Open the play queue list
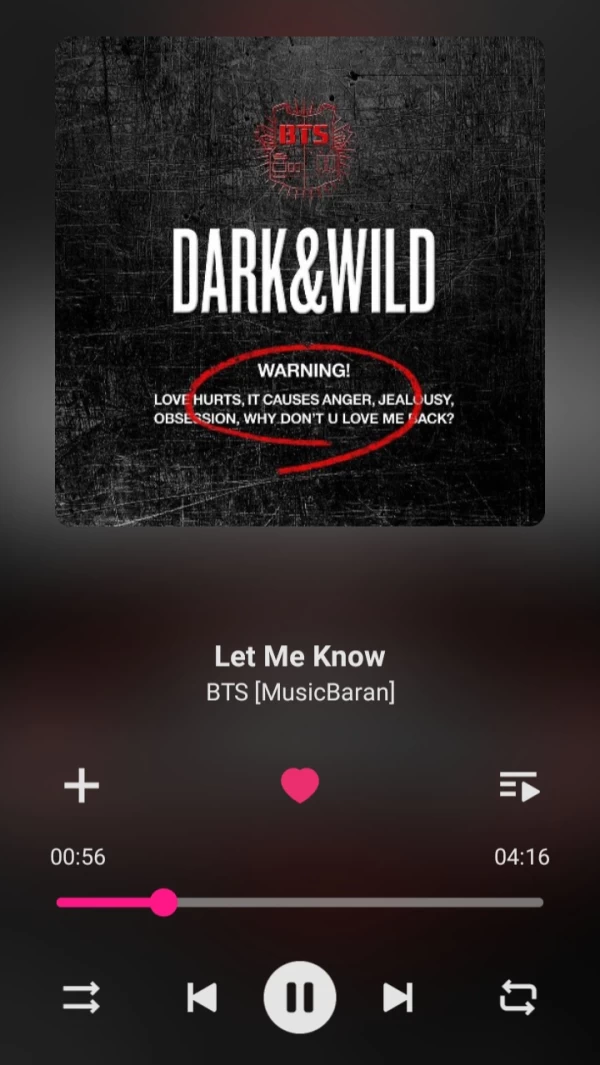The width and height of the screenshot is (600, 1065). coord(519,786)
